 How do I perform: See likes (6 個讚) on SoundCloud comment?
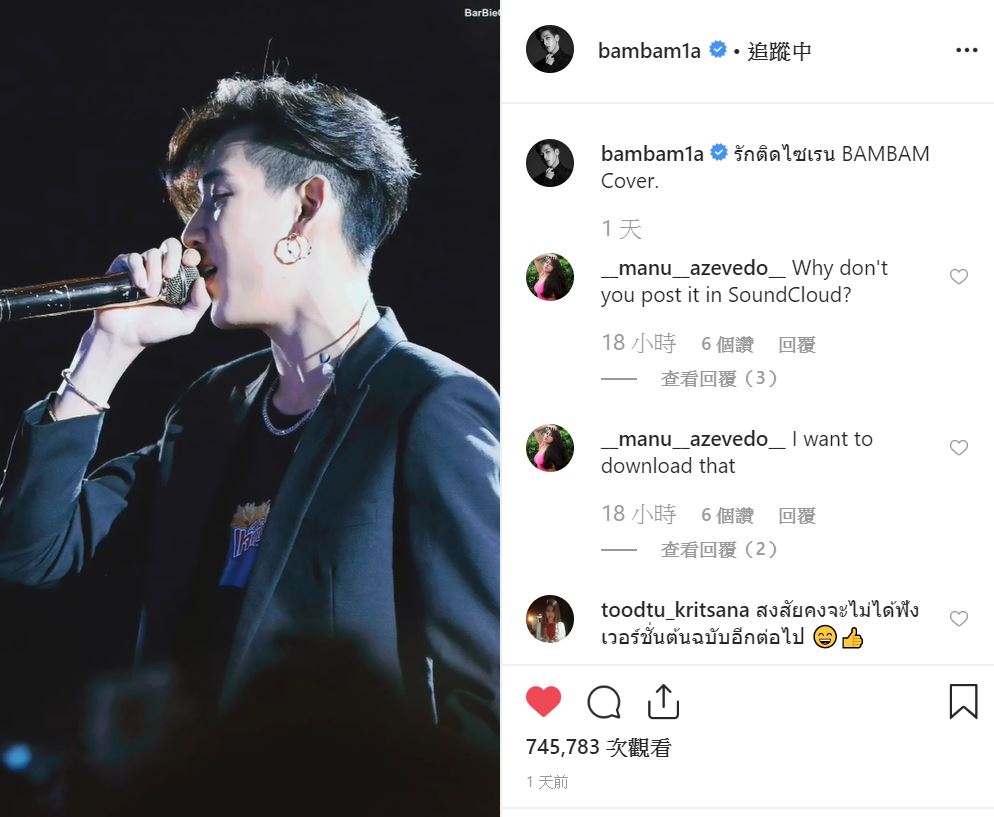click(727, 345)
